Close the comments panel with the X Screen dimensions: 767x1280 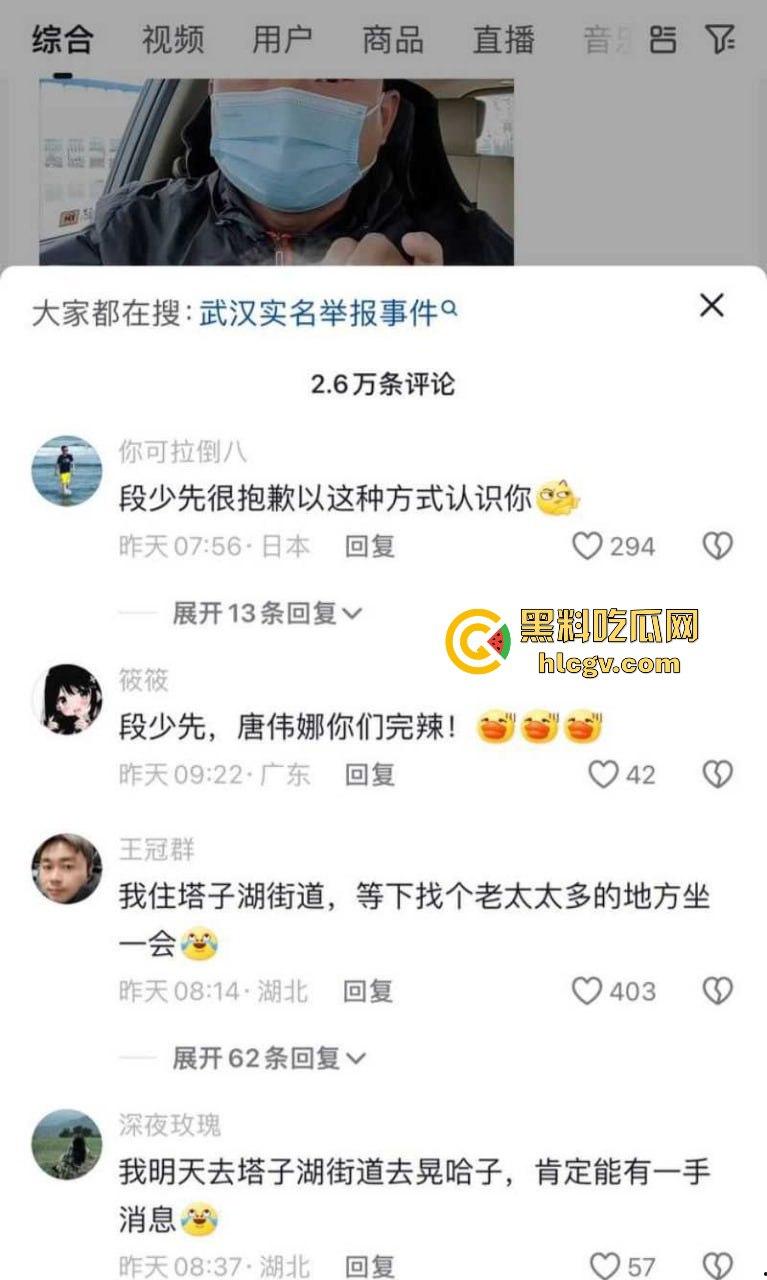click(710, 306)
